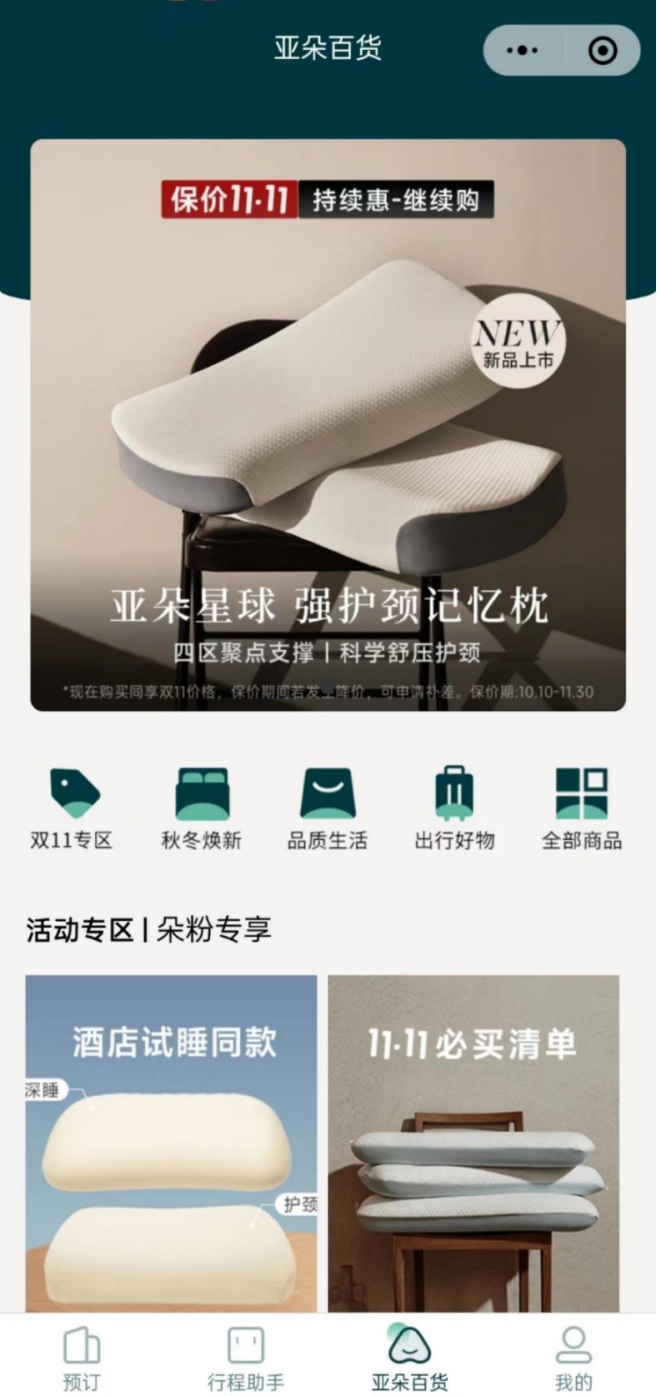Open the 出行好物 category

pos(455,809)
